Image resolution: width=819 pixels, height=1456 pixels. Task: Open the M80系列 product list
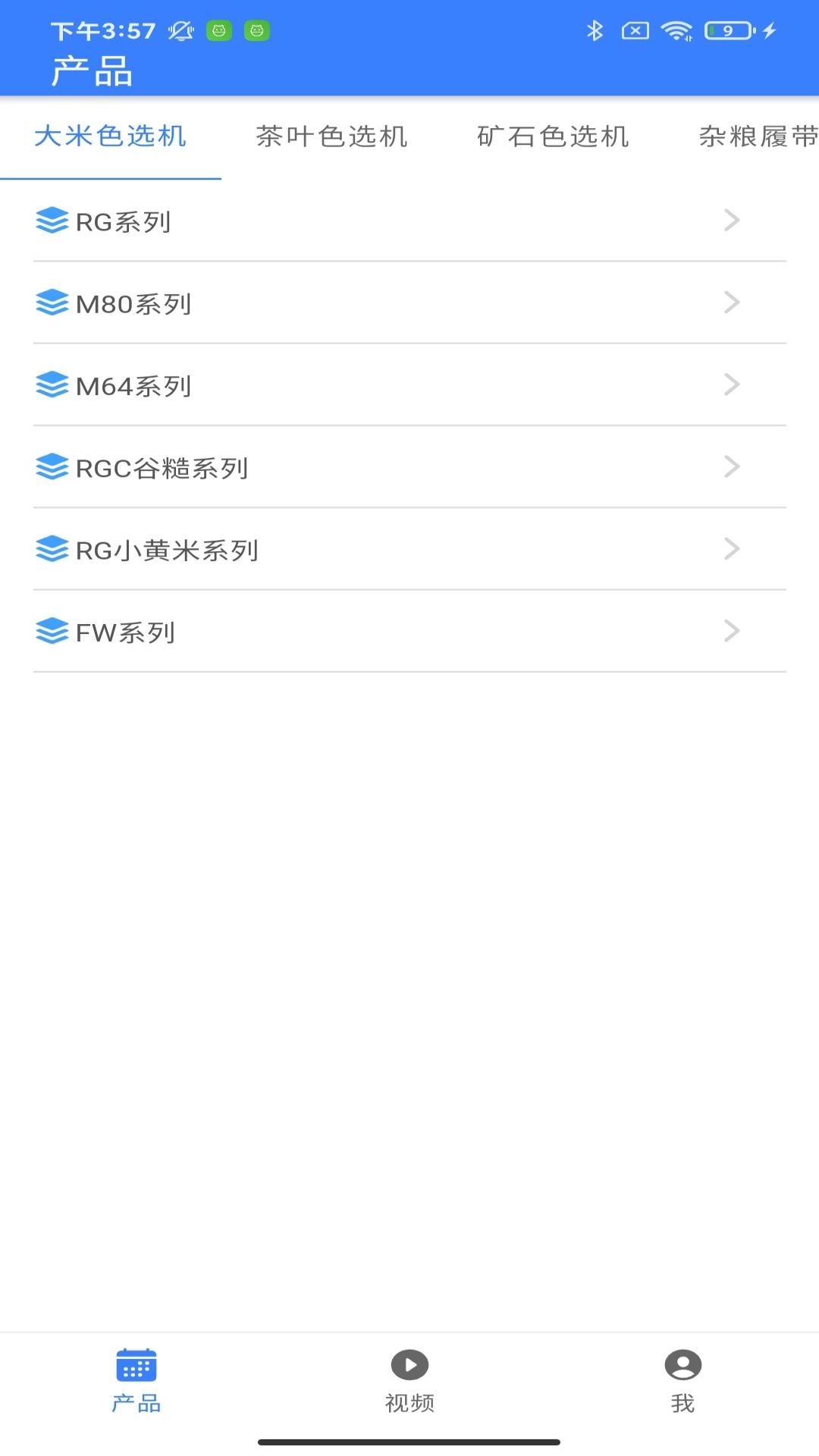click(x=409, y=303)
